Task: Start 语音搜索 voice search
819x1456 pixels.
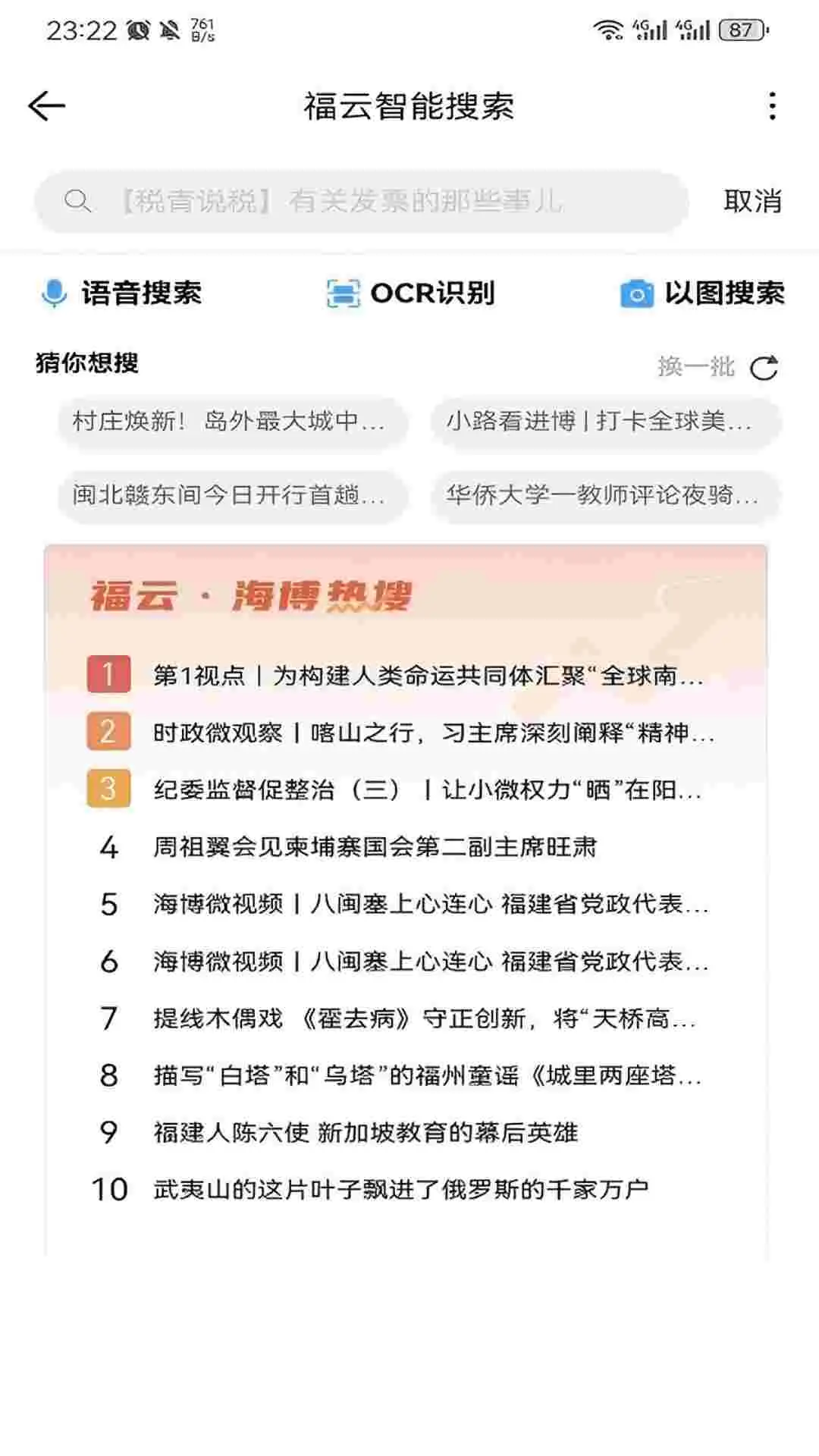Action: (x=122, y=293)
